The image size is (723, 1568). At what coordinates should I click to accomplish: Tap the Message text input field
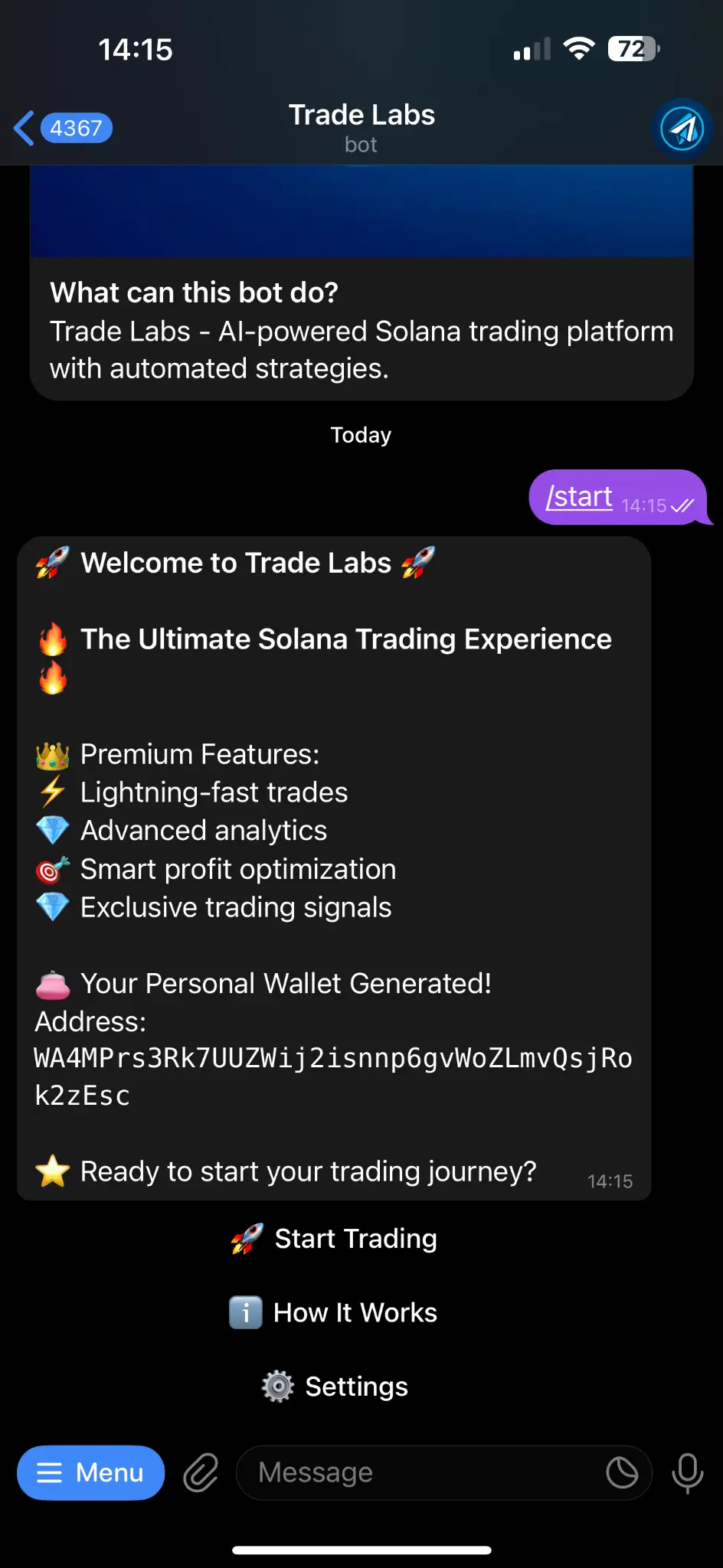pyautogui.click(x=421, y=1472)
